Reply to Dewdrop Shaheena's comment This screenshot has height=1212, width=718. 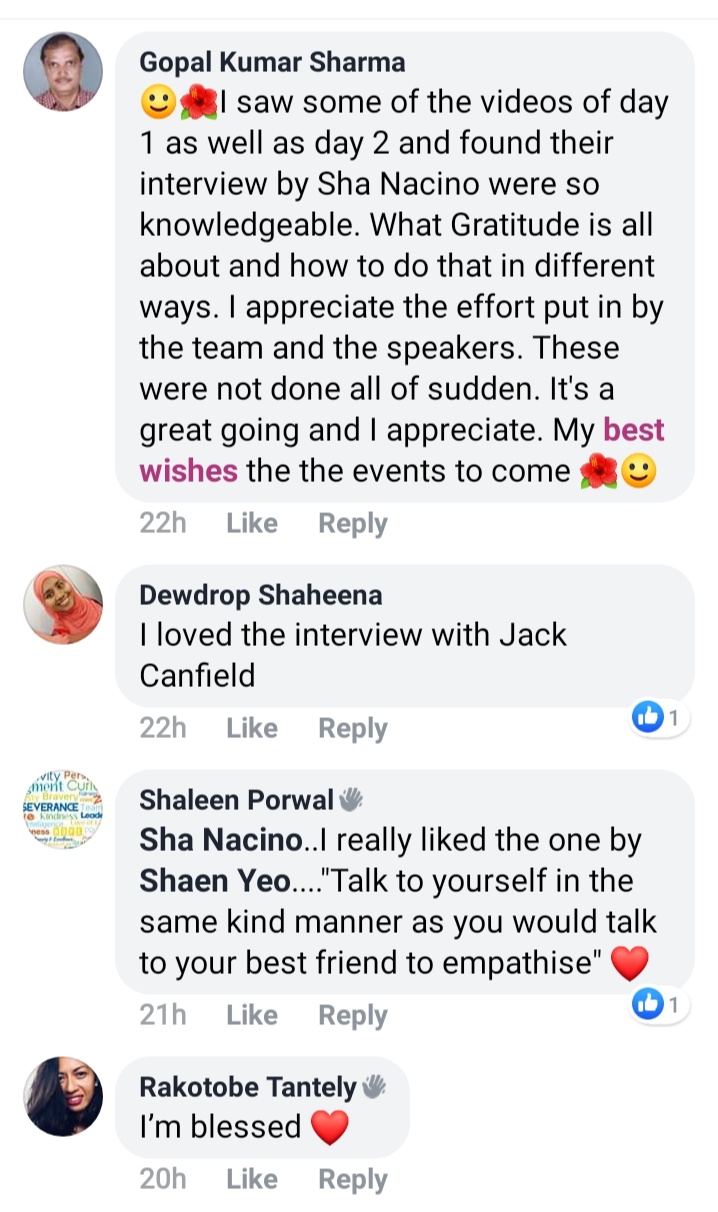pos(352,728)
